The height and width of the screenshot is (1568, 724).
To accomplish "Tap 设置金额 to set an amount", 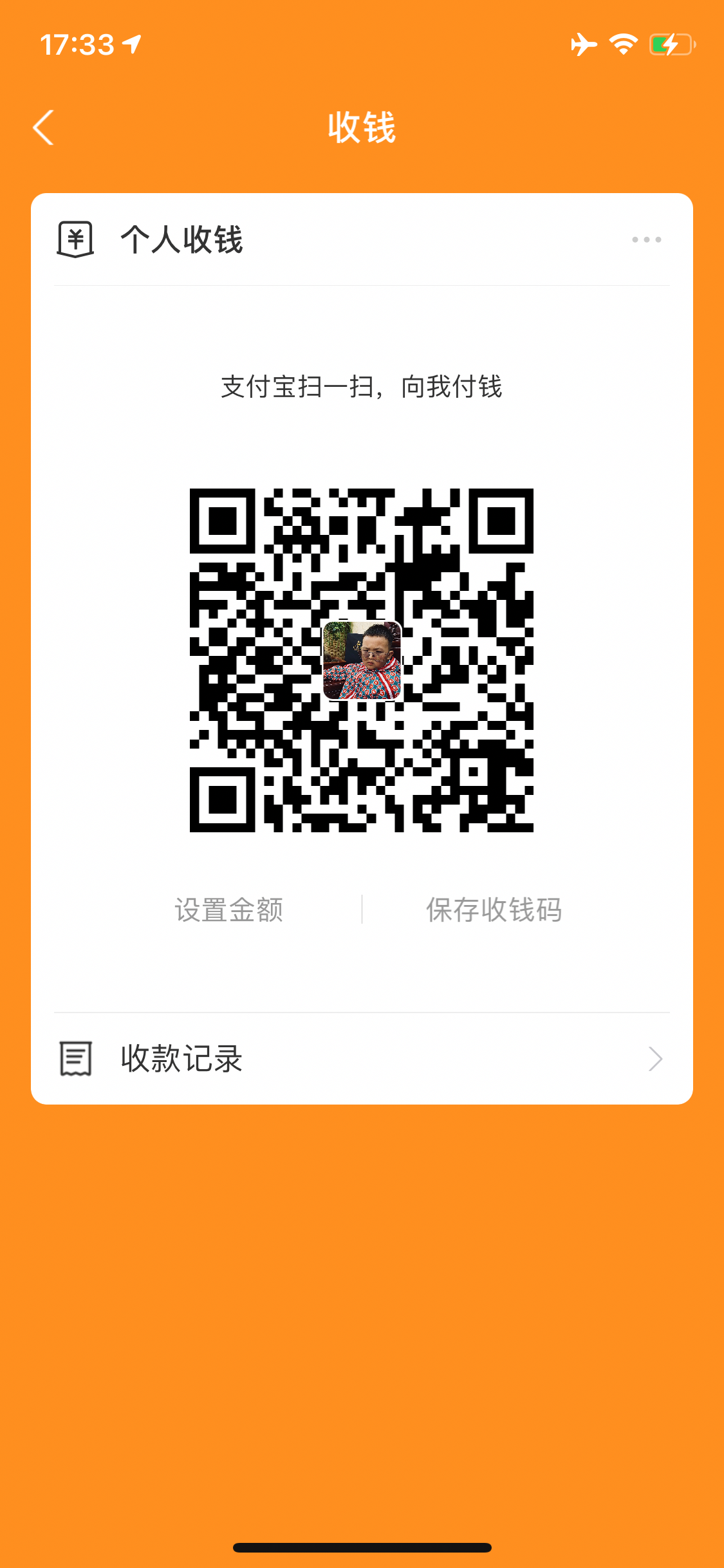I will coord(229,910).
